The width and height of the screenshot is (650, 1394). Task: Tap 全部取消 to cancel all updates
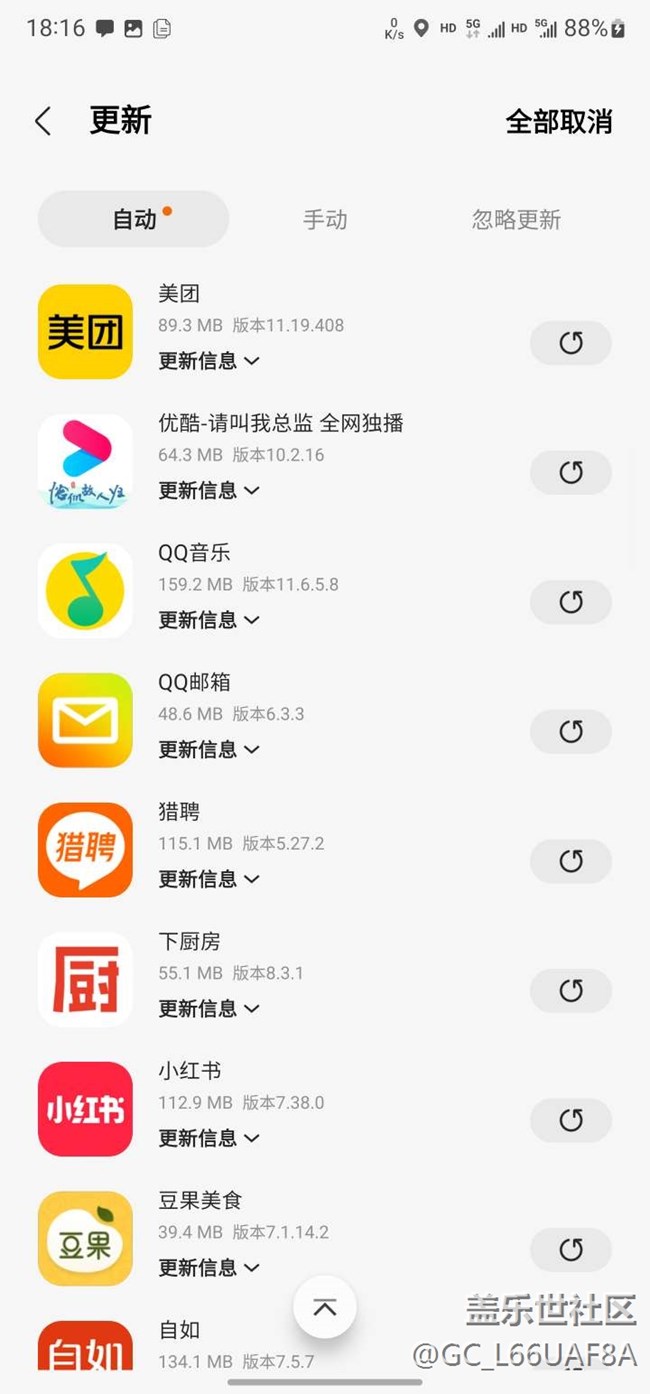558,122
